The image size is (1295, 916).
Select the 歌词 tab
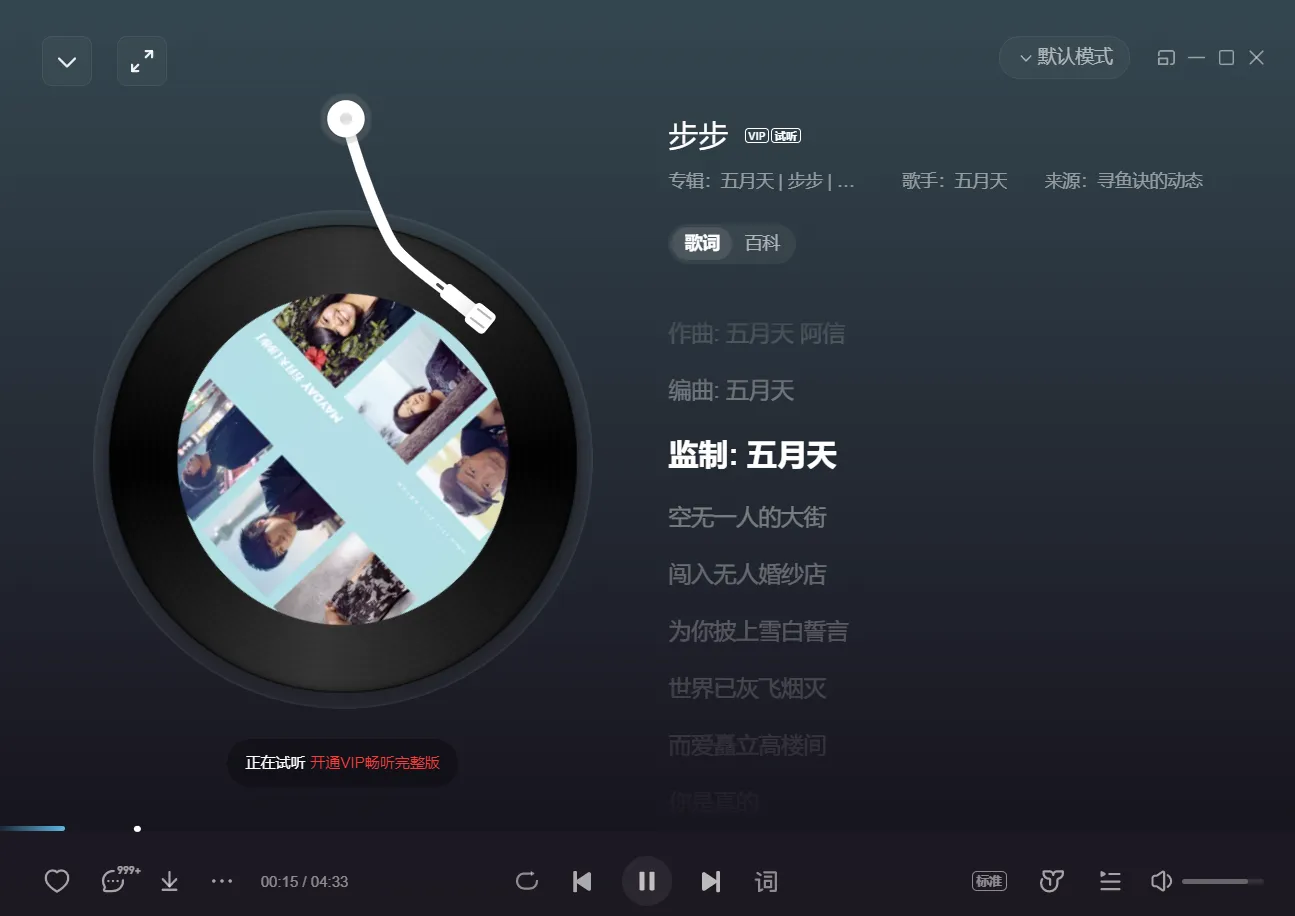click(702, 243)
